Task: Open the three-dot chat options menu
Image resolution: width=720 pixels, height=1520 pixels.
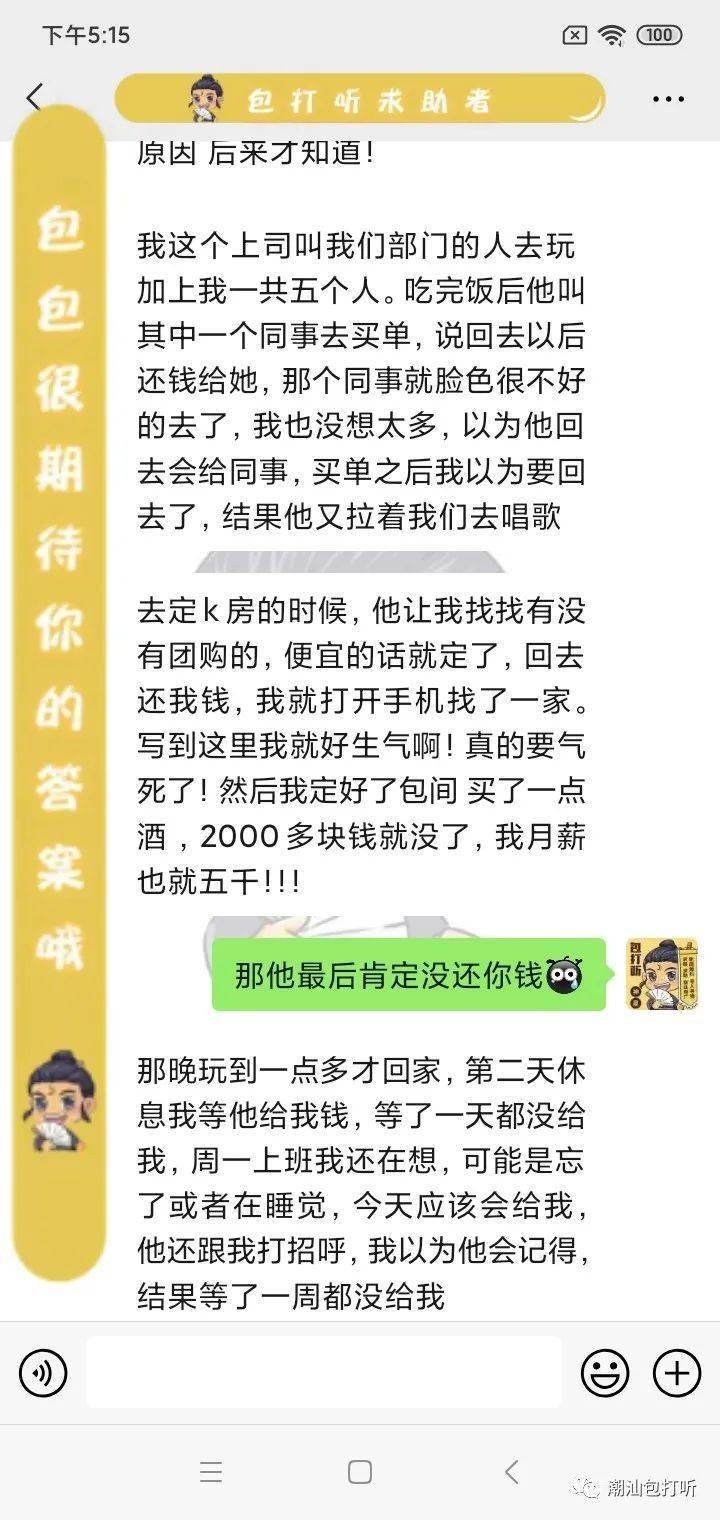Action: 668,98
